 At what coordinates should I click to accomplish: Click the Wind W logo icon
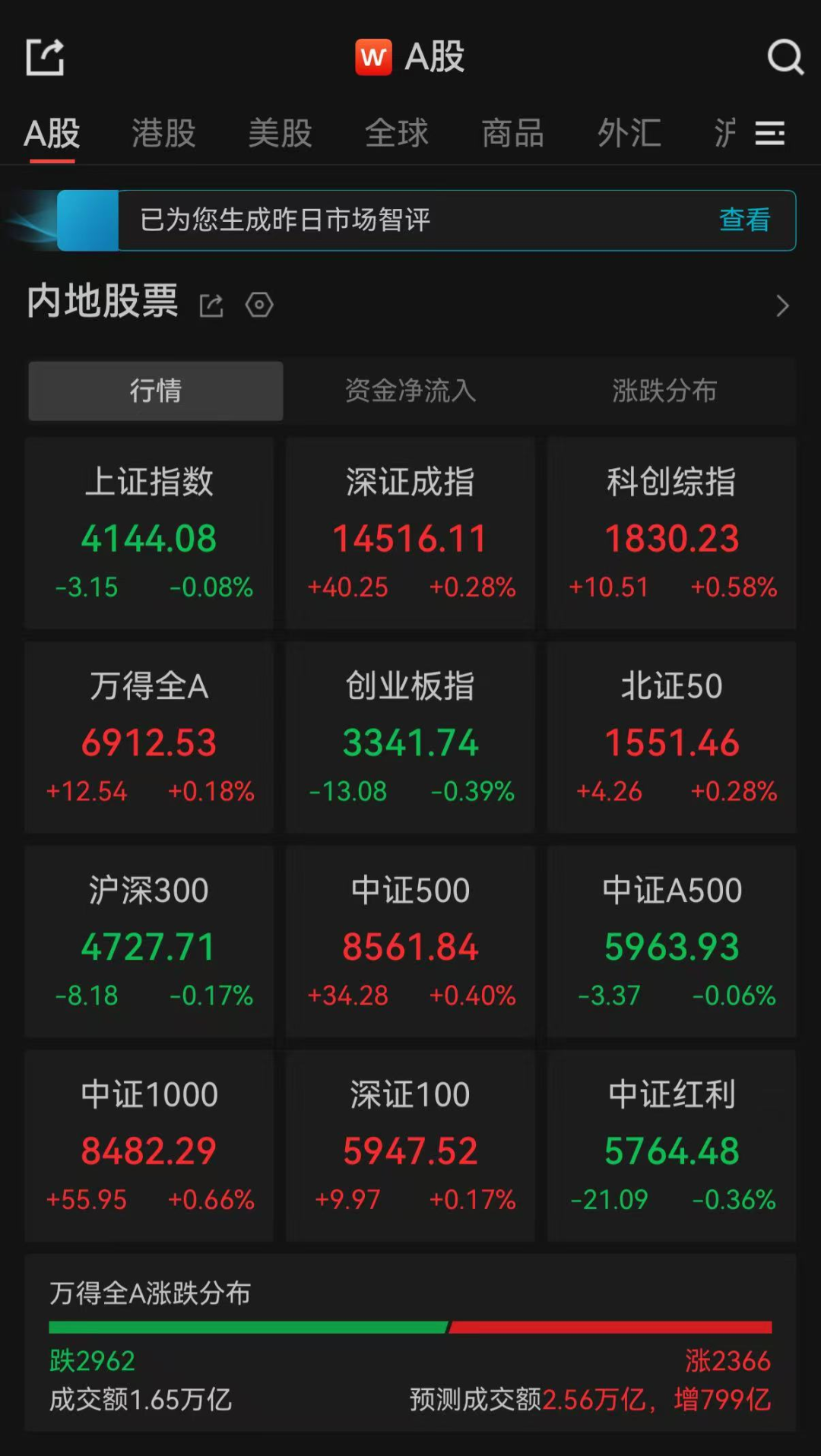tap(372, 57)
